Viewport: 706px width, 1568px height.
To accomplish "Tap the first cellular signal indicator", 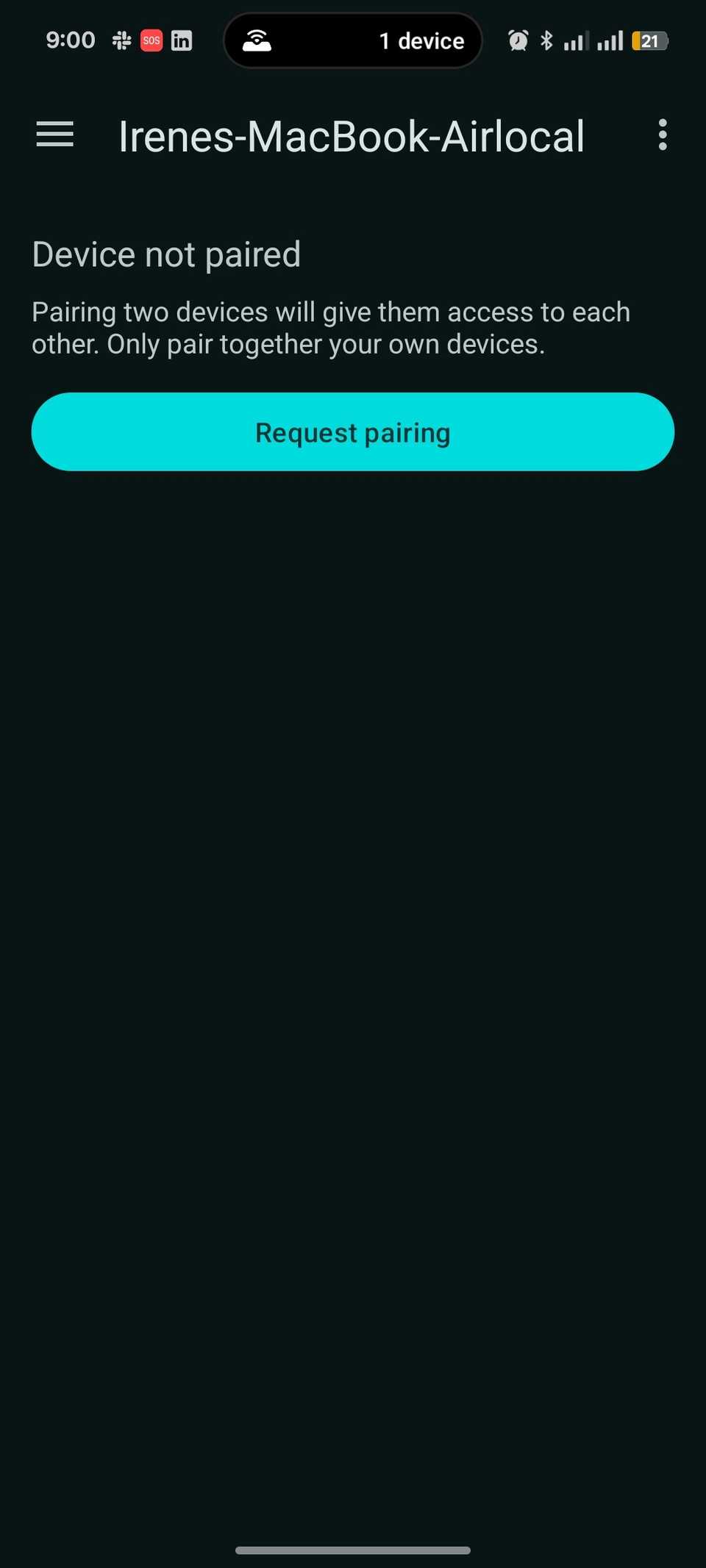I will pyautogui.click(x=575, y=40).
